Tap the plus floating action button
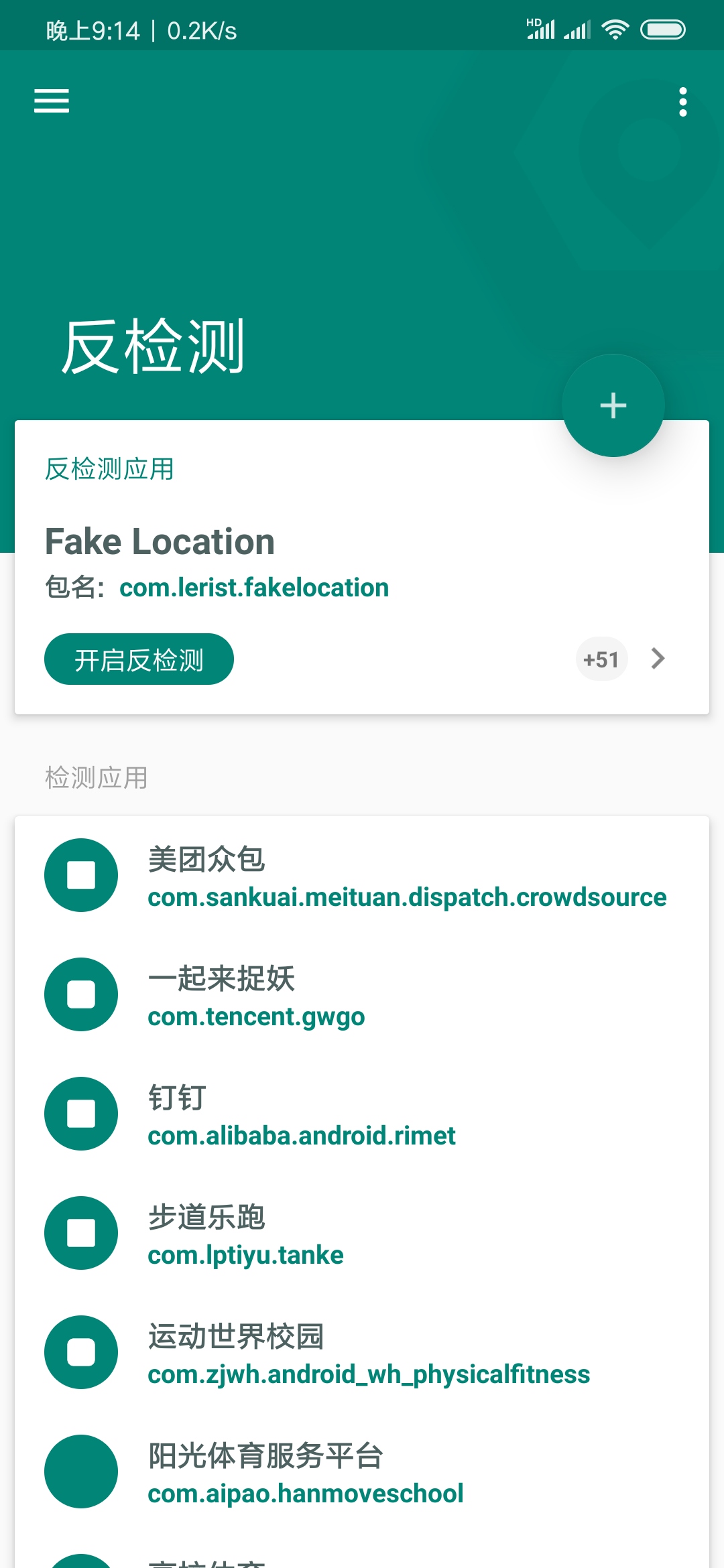Viewport: 724px width, 1568px height. click(613, 405)
